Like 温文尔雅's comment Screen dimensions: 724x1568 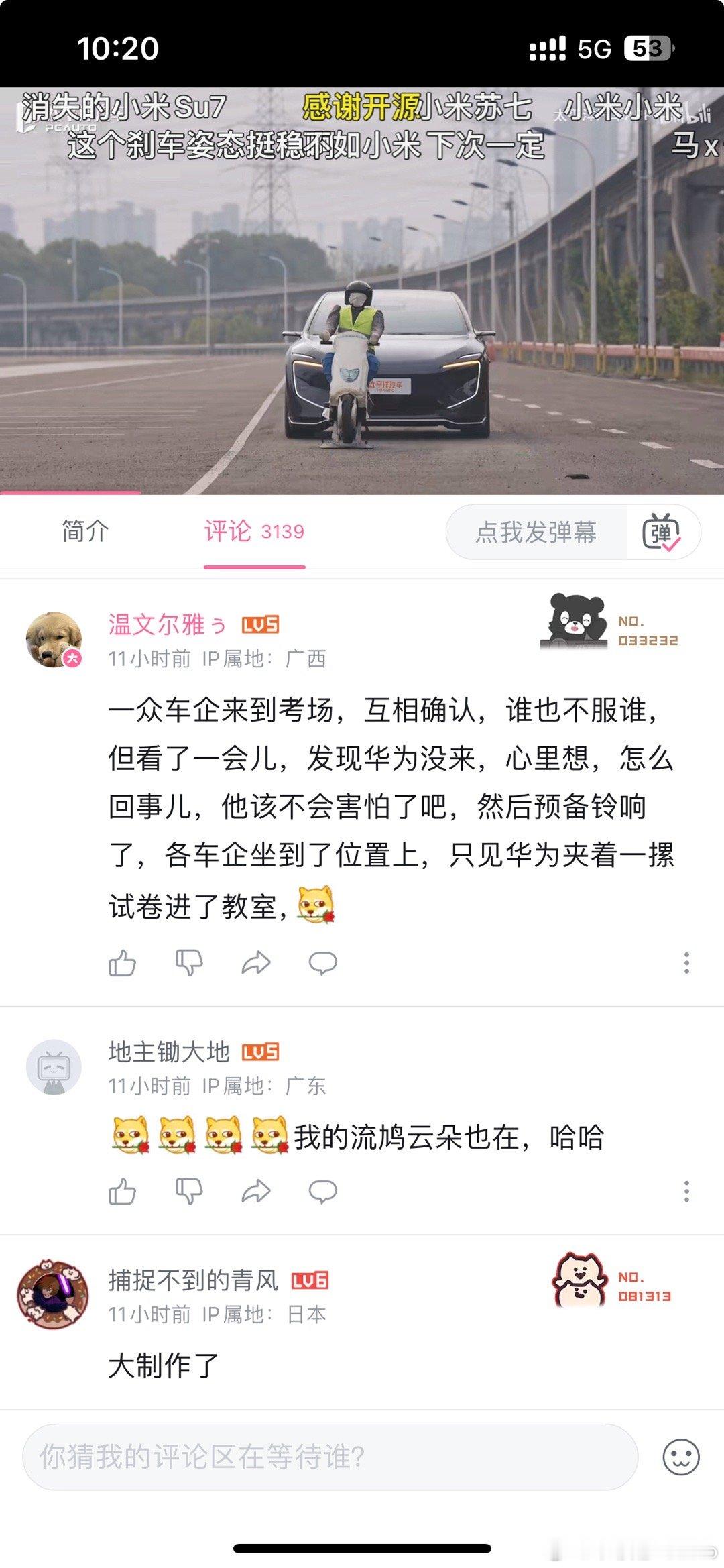(122, 963)
